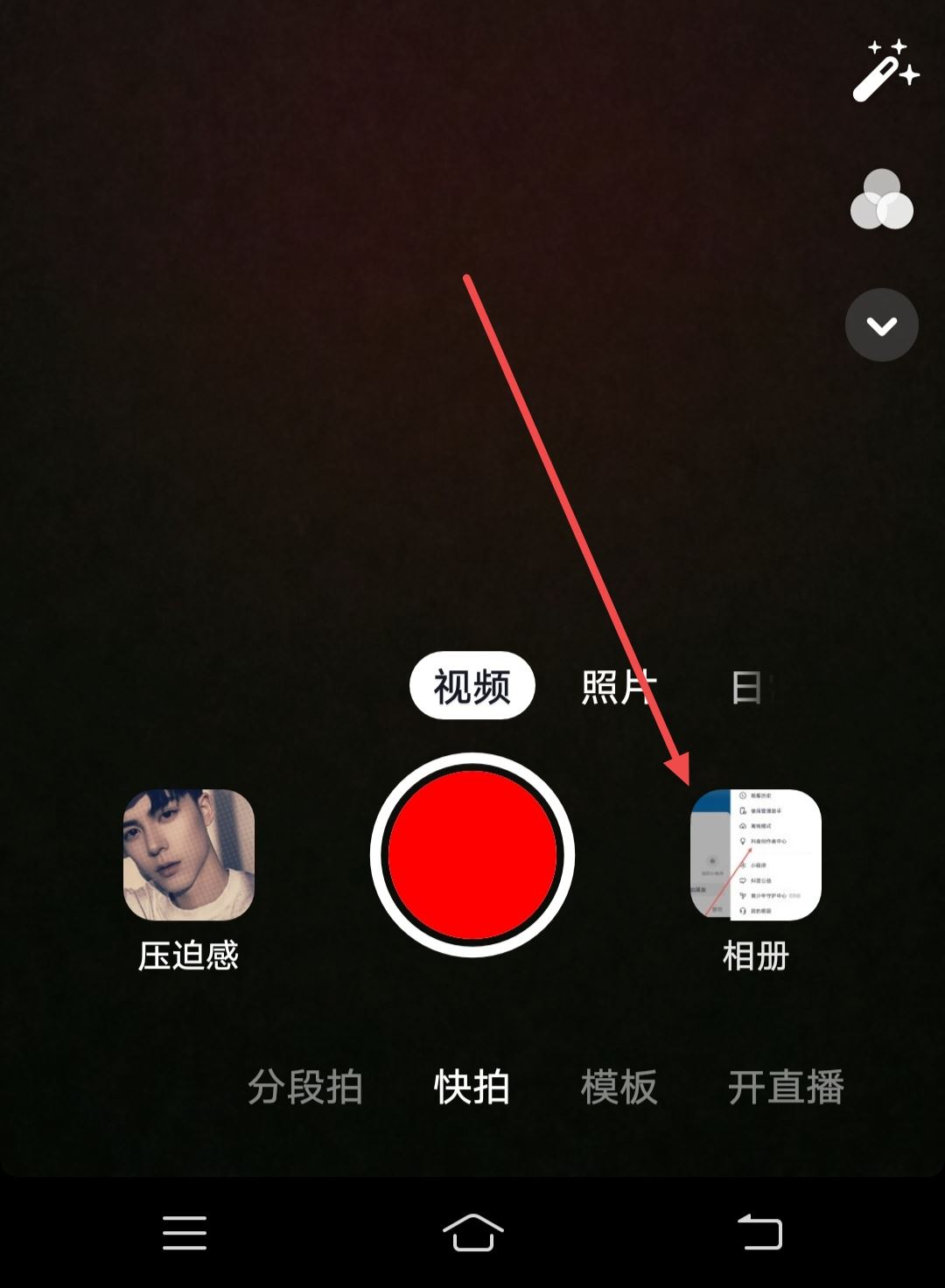Switch to the 模板 tab

(x=619, y=1088)
